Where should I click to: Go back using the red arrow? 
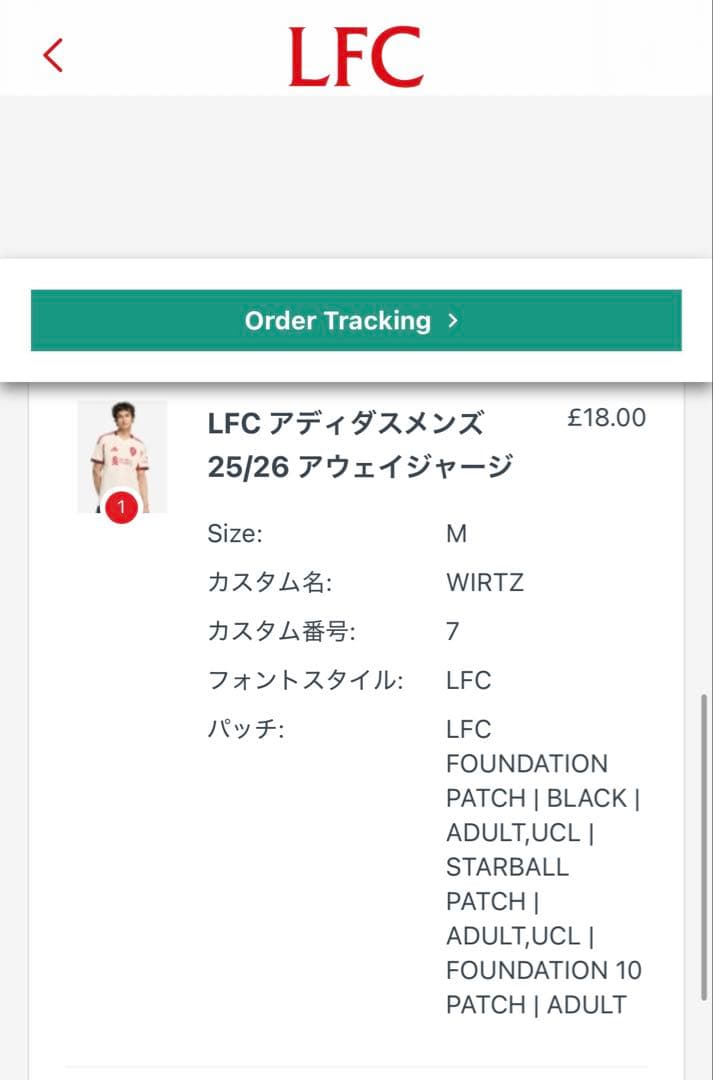(53, 55)
